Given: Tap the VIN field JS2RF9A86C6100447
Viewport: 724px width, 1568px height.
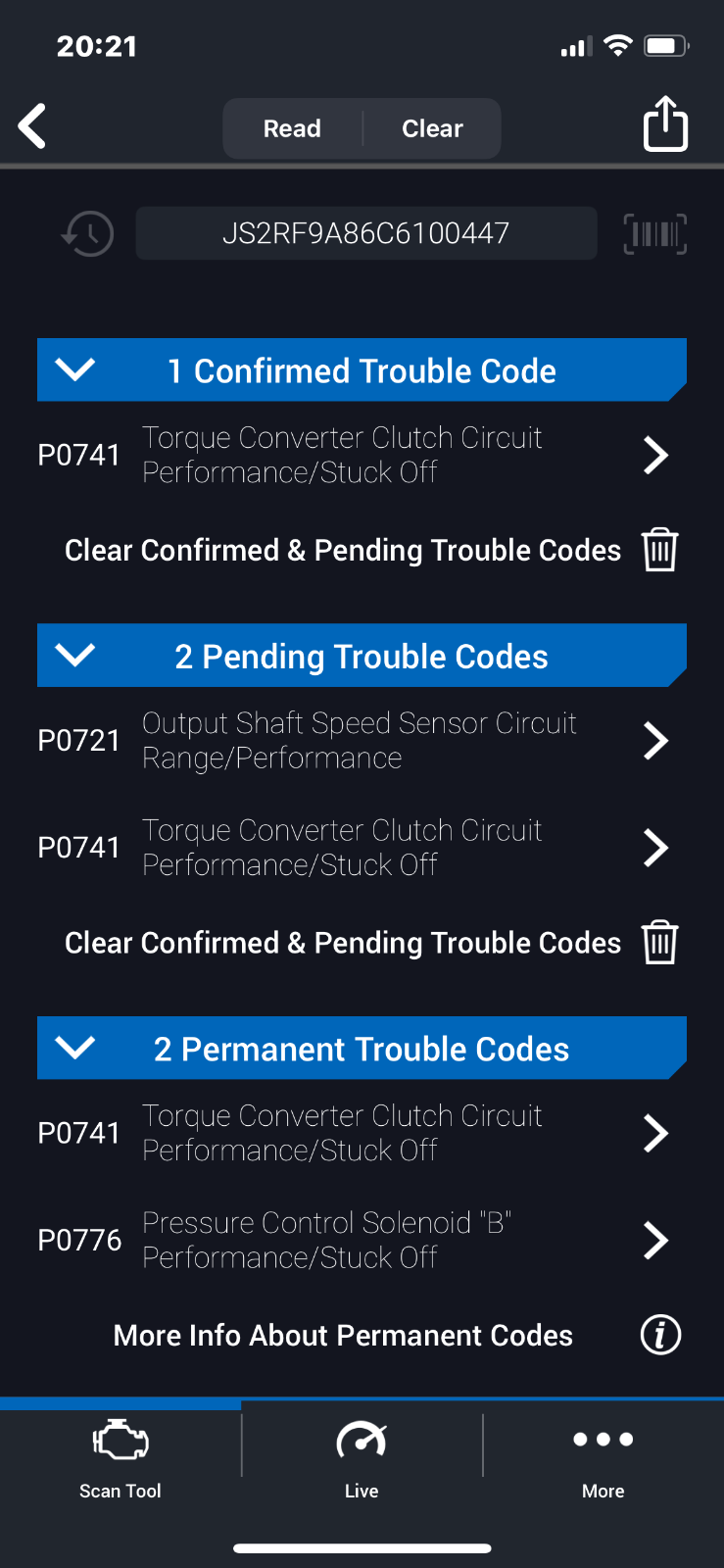Looking at the screenshot, I should coord(366,233).
